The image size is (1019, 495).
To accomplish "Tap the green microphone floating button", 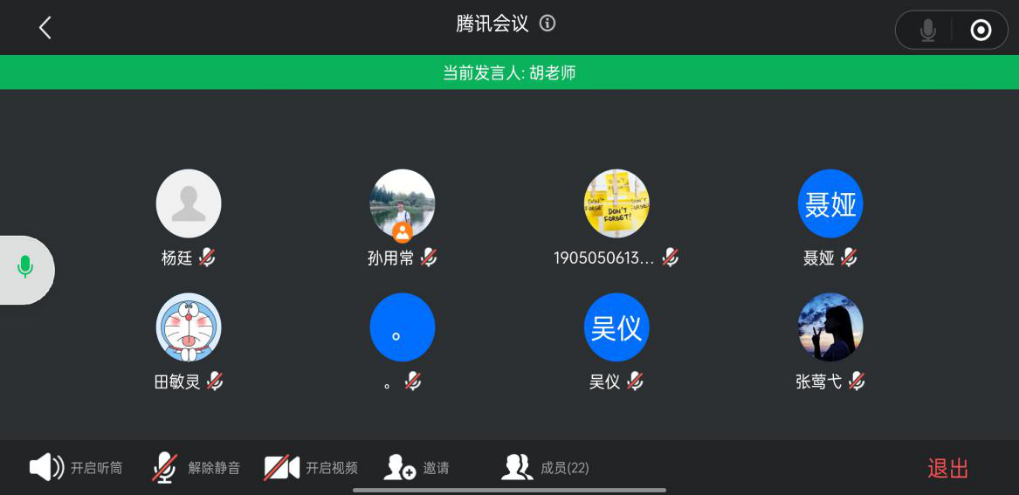I will (25, 268).
